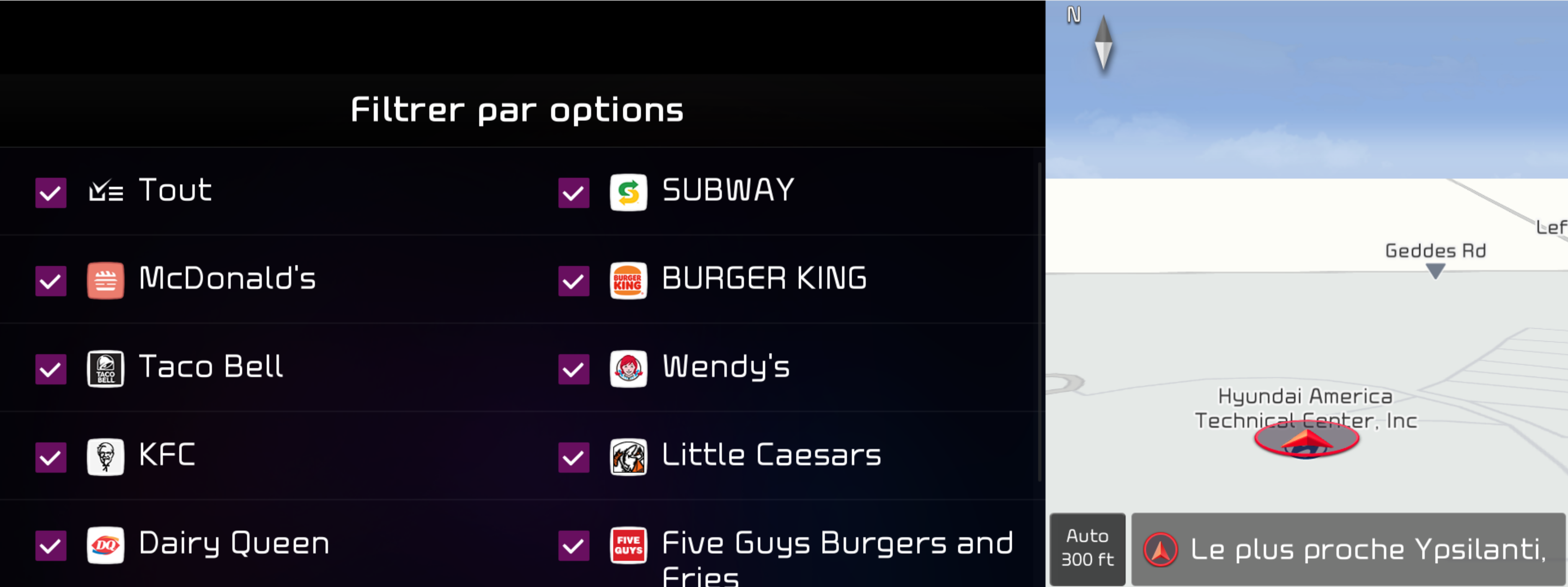Toggle the Tout checkbox
The width and height of the screenshot is (1568, 587).
click(x=51, y=193)
